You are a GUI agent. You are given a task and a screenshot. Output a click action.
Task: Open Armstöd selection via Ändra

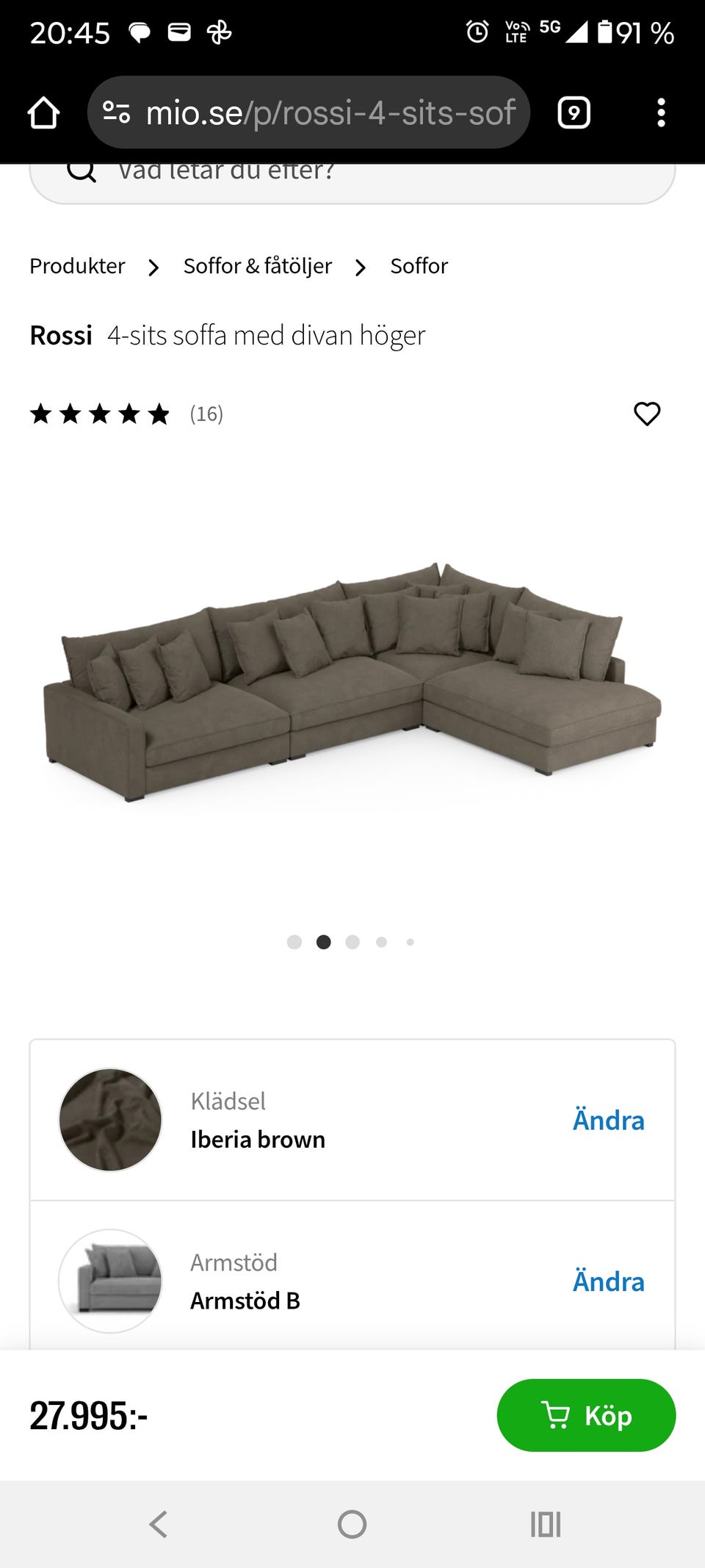pos(608,1281)
